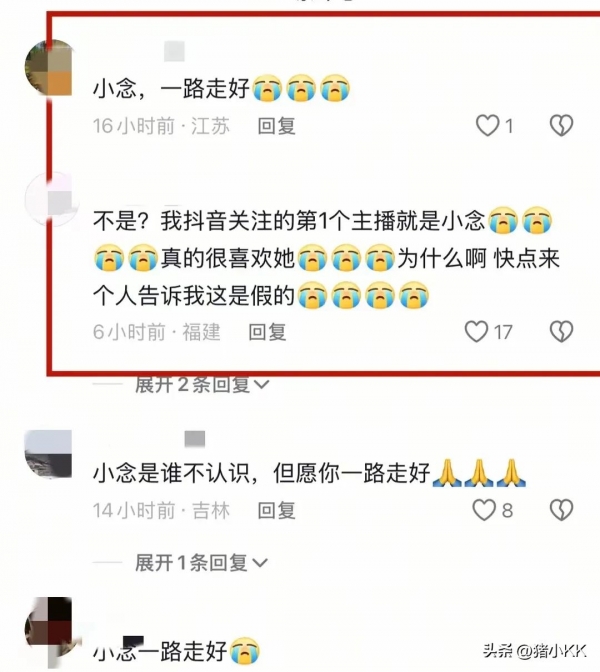Expand 展开1条回复
Image resolution: width=600 pixels, height=672 pixels.
pyautogui.click(x=201, y=563)
